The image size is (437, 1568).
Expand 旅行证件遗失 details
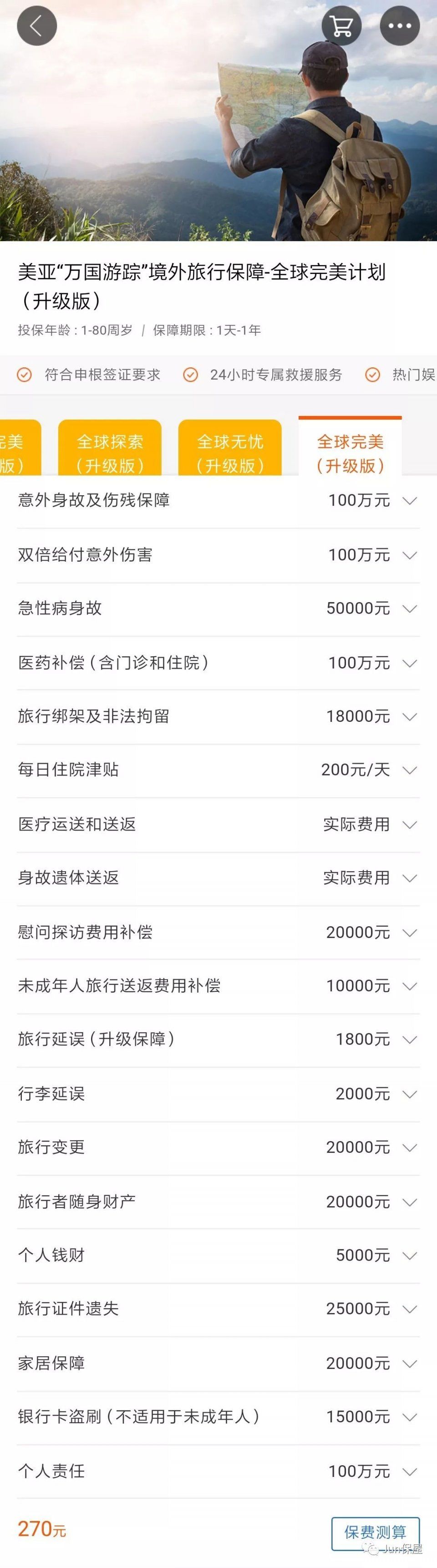tap(410, 1309)
